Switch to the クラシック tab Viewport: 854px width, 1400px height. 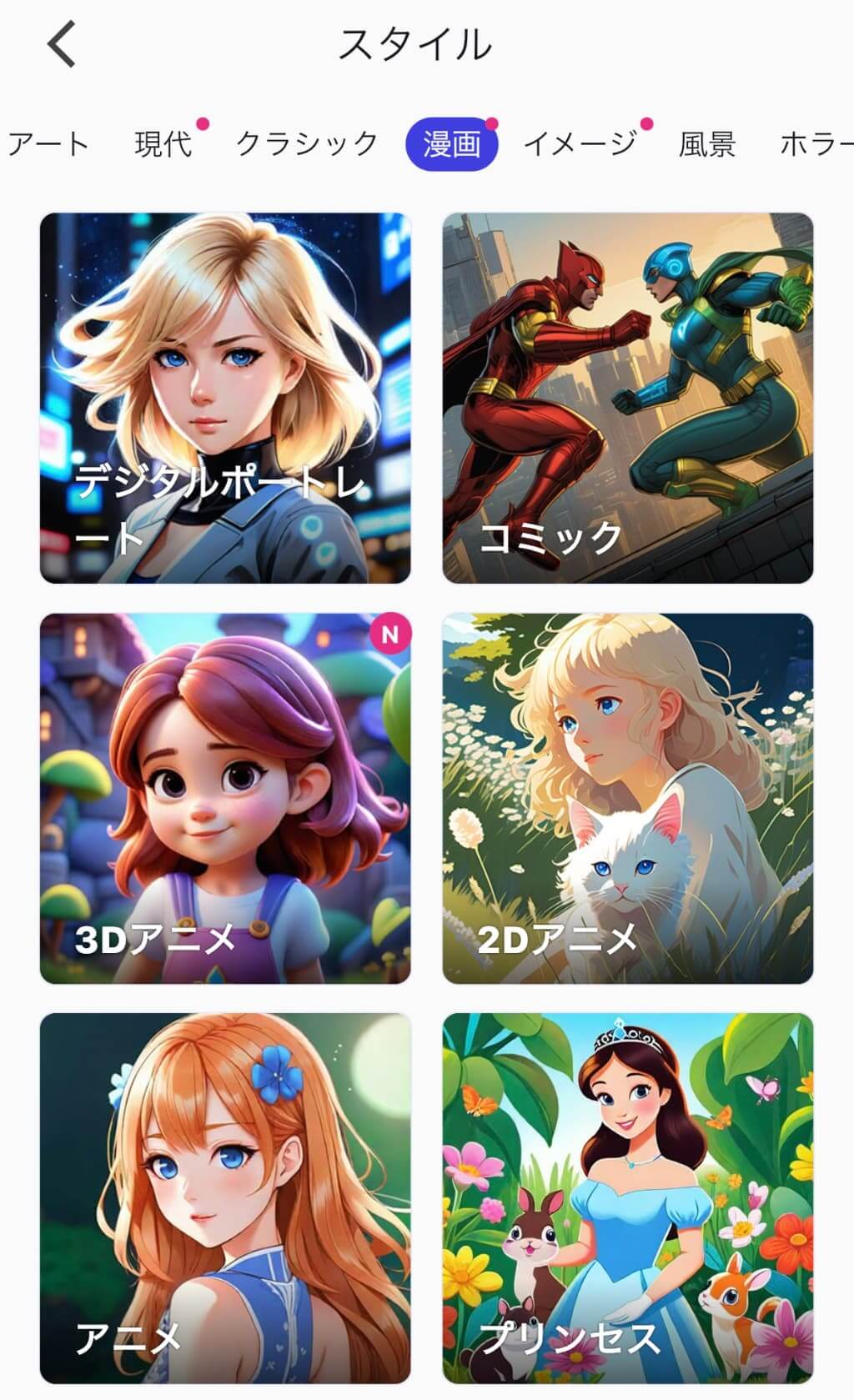(307, 144)
